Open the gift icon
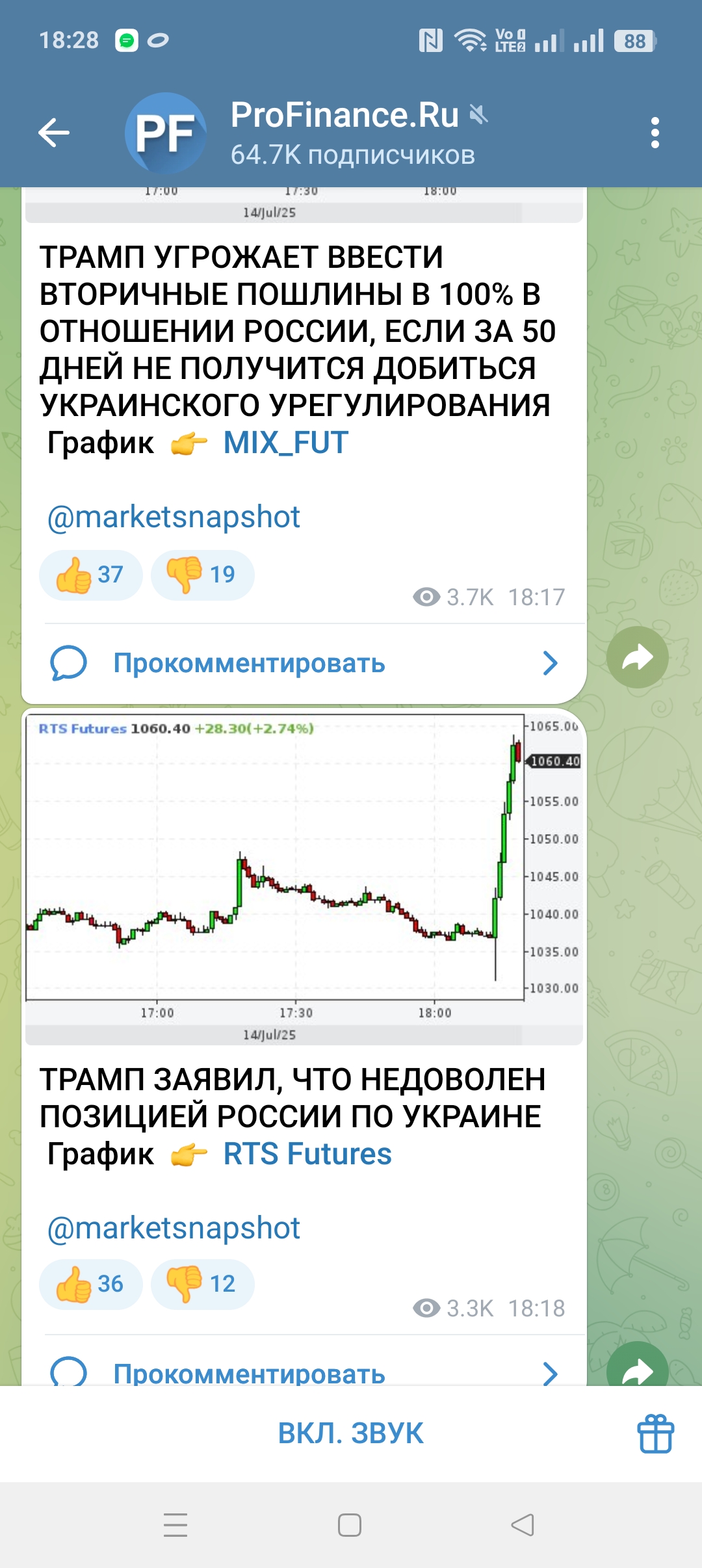Image resolution: width=702 pixels, height=1568 pixels. (x=655, y=1433)
